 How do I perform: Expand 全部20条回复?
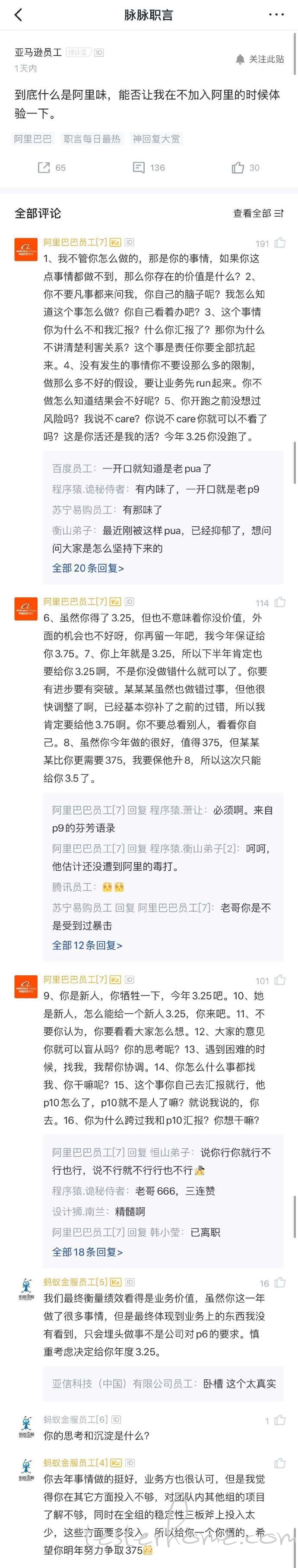coord(88,568)
